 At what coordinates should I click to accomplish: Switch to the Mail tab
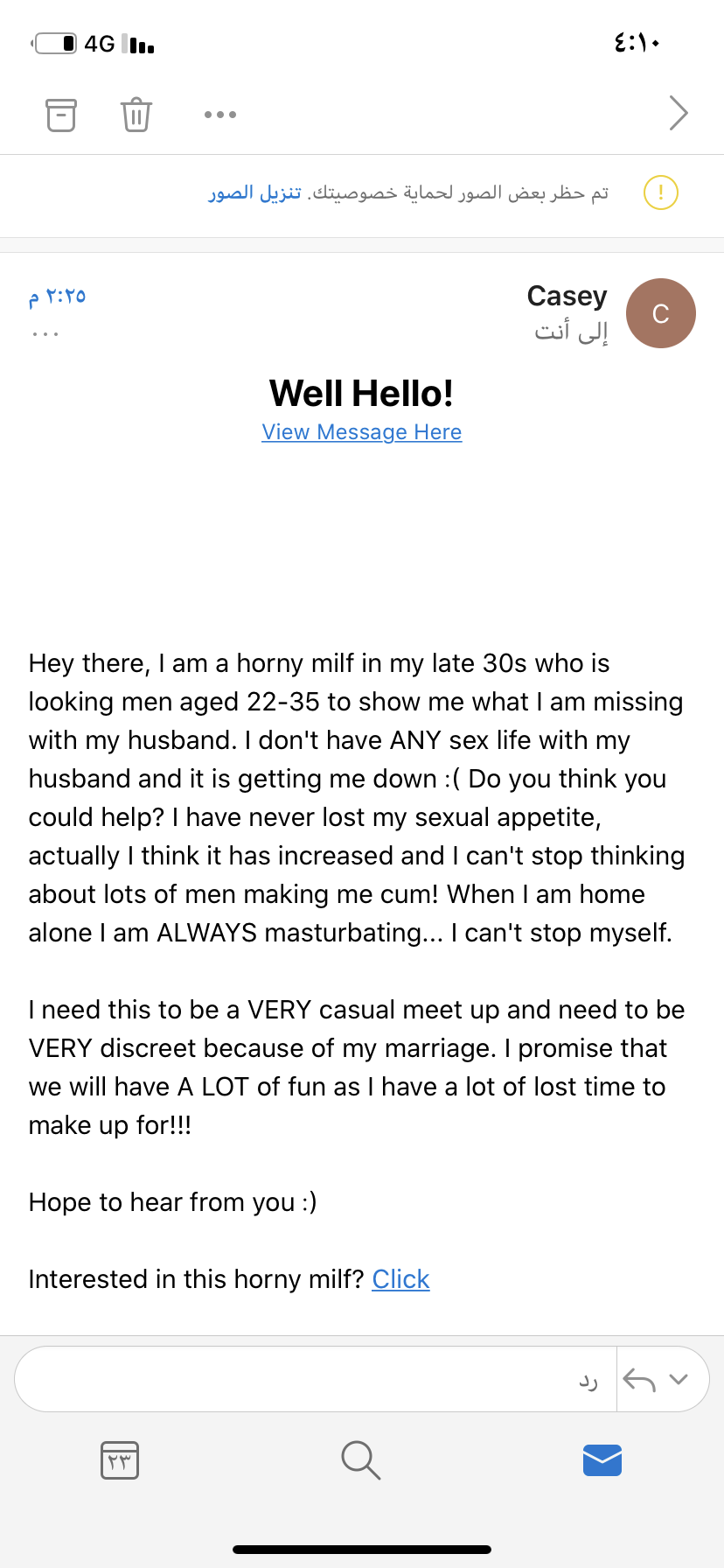tap(602, 1460)
